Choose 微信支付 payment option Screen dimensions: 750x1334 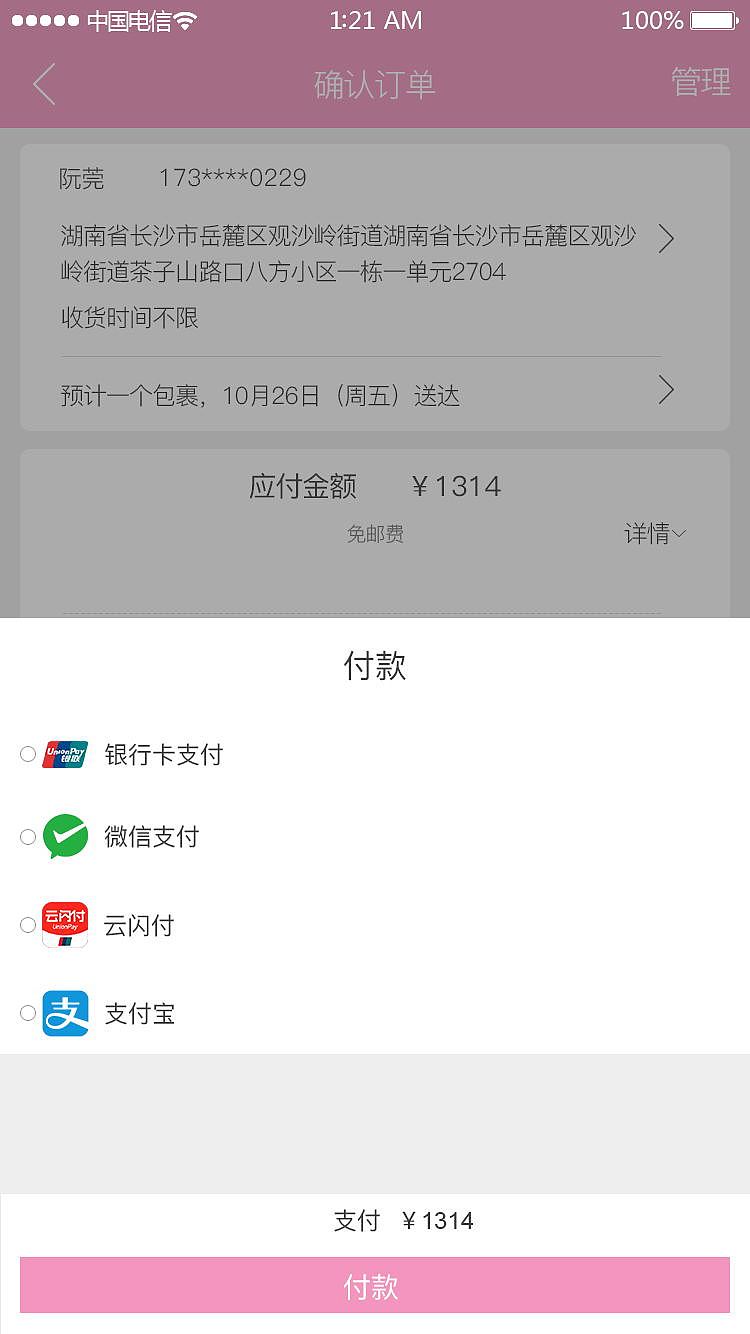click(28, 837)
